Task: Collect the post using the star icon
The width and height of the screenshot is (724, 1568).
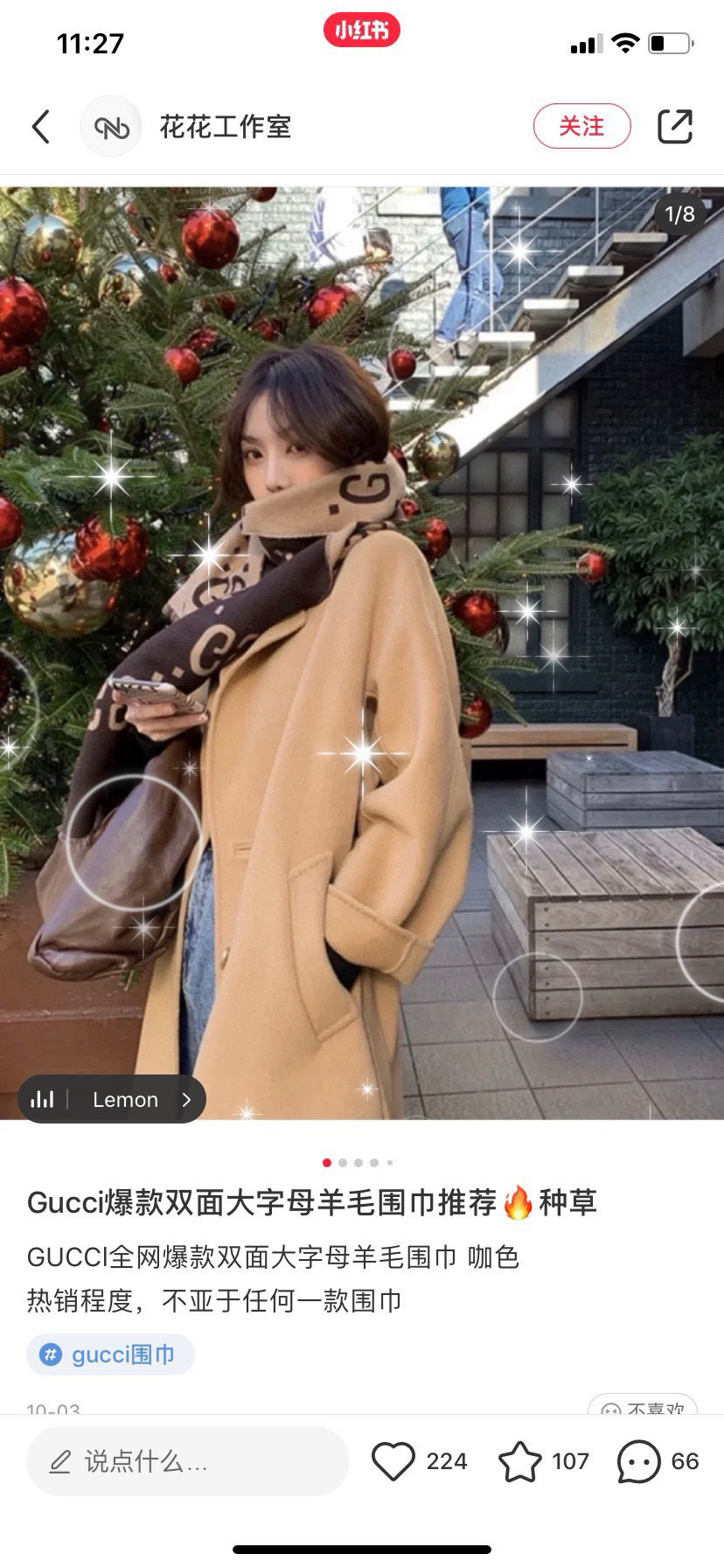Action: pyautogui.click(x=521, y=1459)
